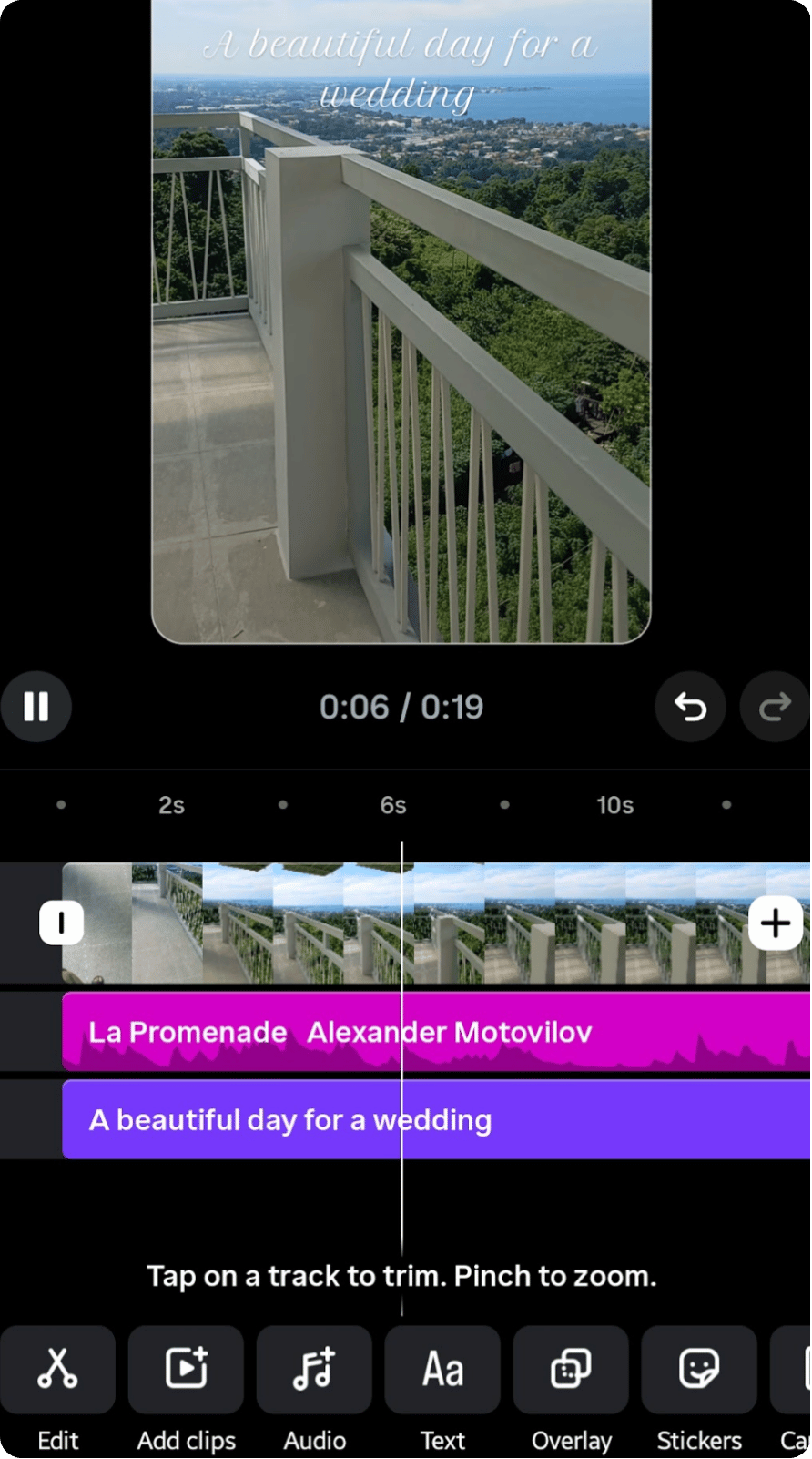Select the Text tool
This screenshot has height=1459, width=812.
point(442,1370)
